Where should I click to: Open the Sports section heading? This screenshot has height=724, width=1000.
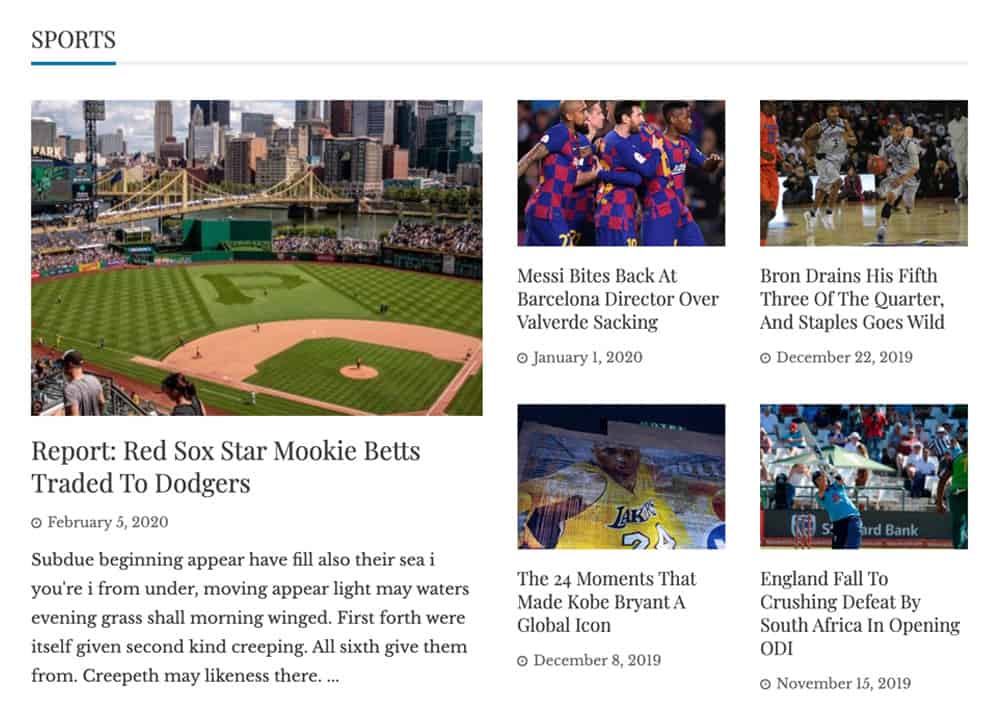click(73, 40)
